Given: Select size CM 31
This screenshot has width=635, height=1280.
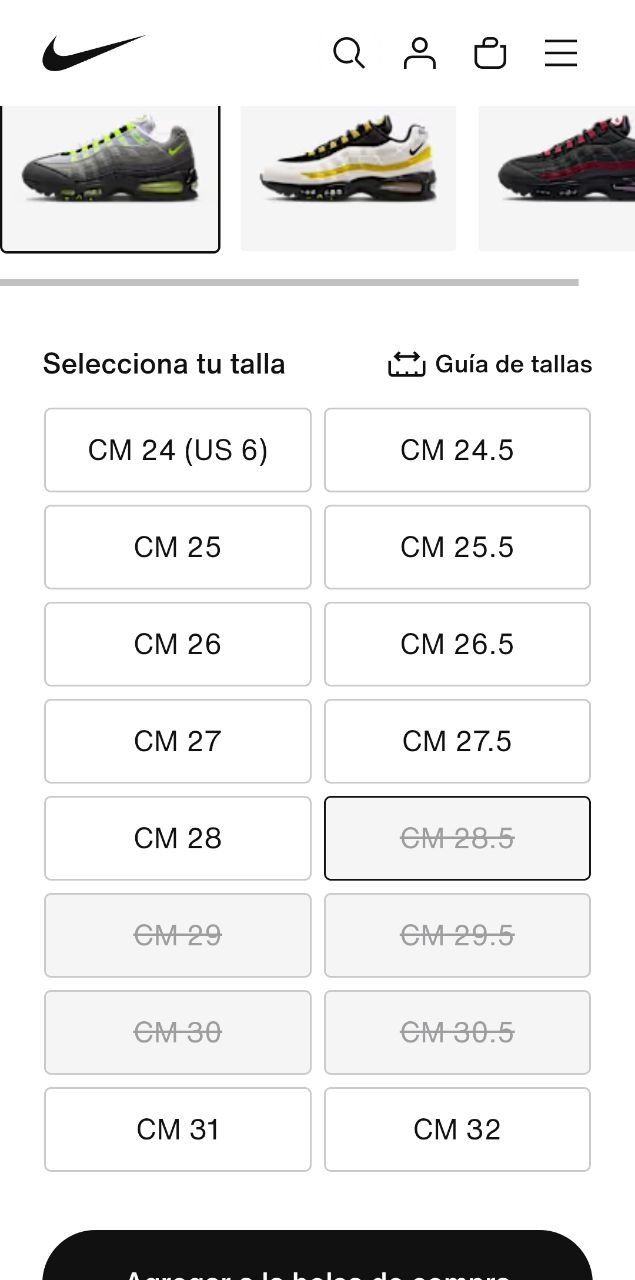Looking at the screenshot, I should pos(178,1129).
